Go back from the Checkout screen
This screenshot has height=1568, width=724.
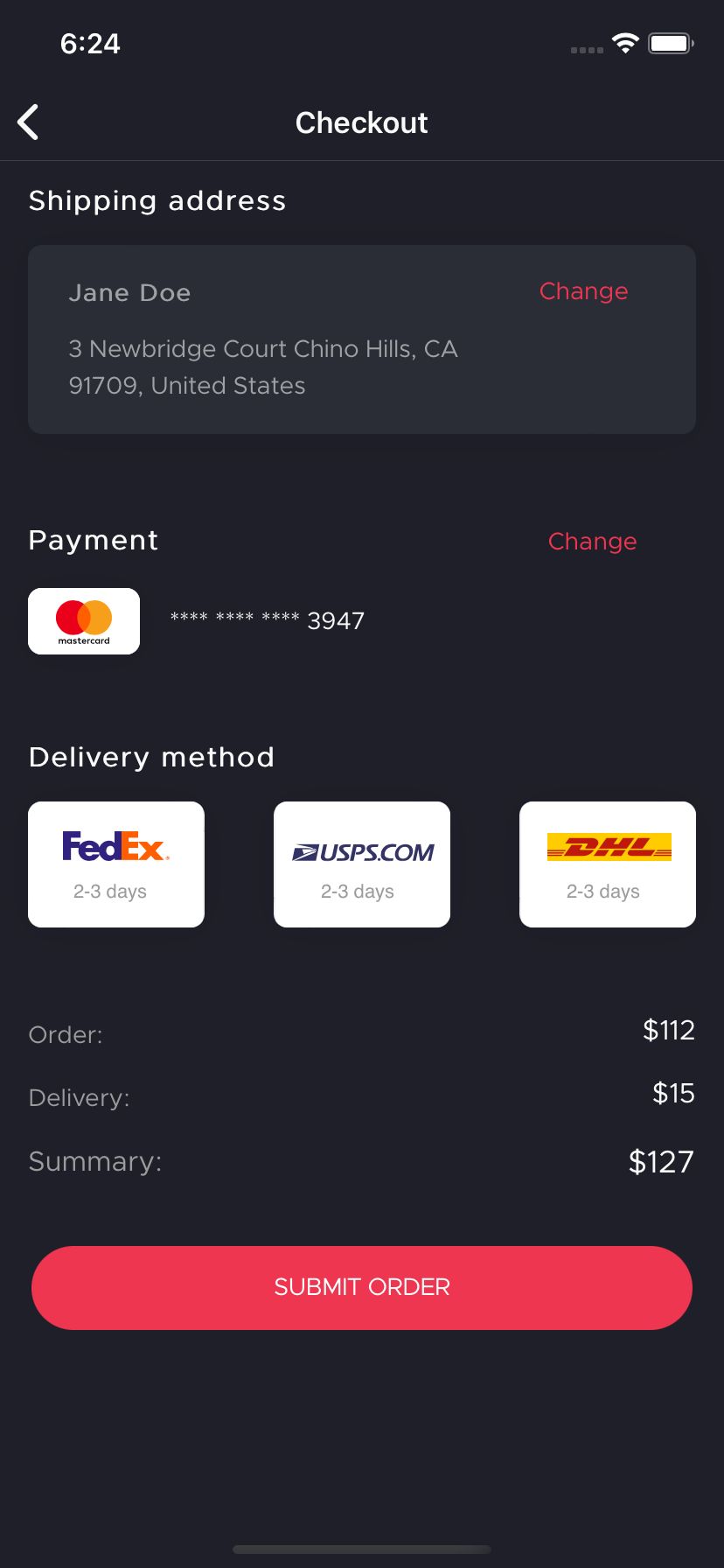(28, 122)
